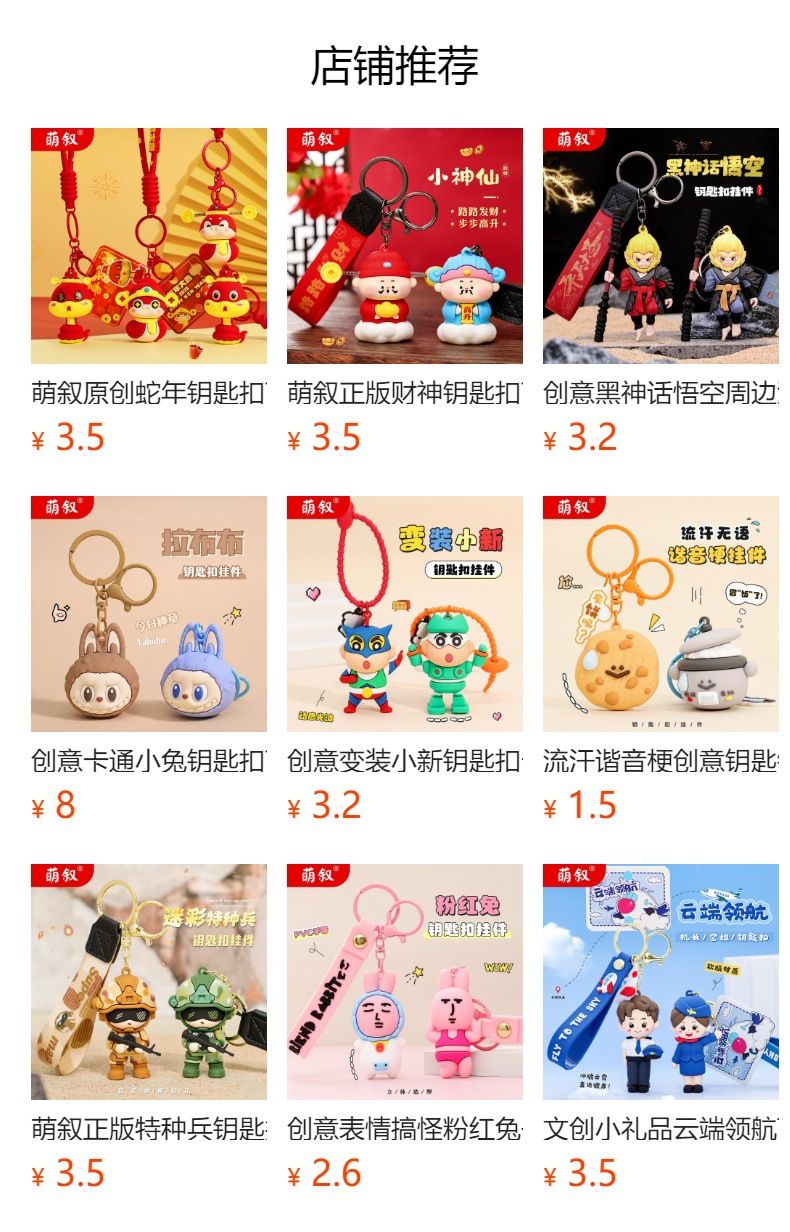Select the 创意表情搞怪粉红兔 keychain
The image size is (790, 1232).
pyautogui.click(x=405, y=982)
